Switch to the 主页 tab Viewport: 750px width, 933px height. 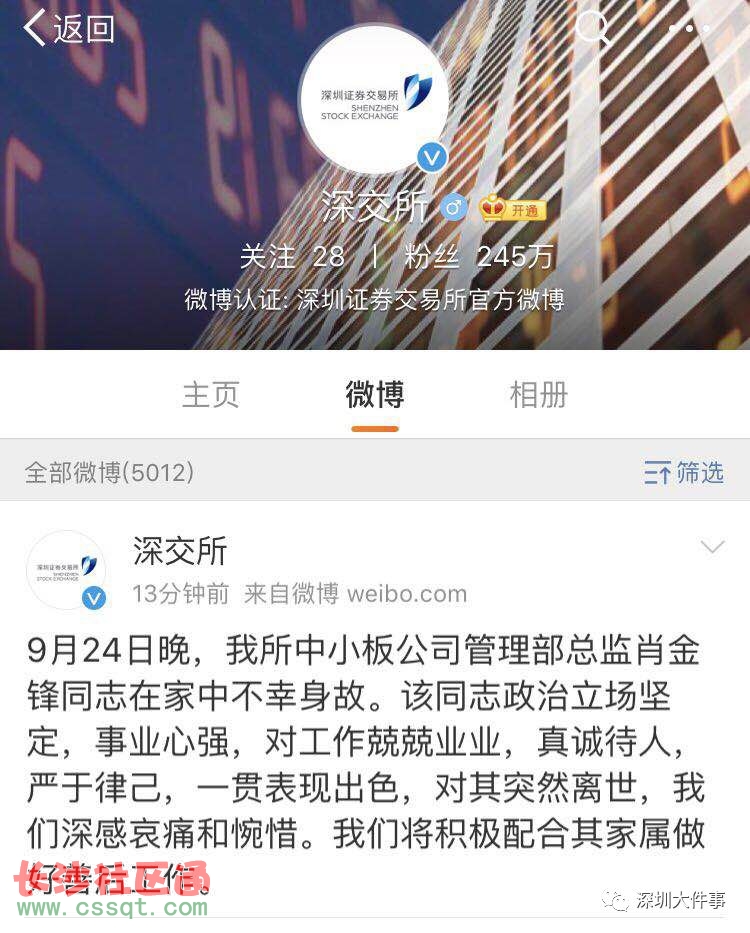211,395
